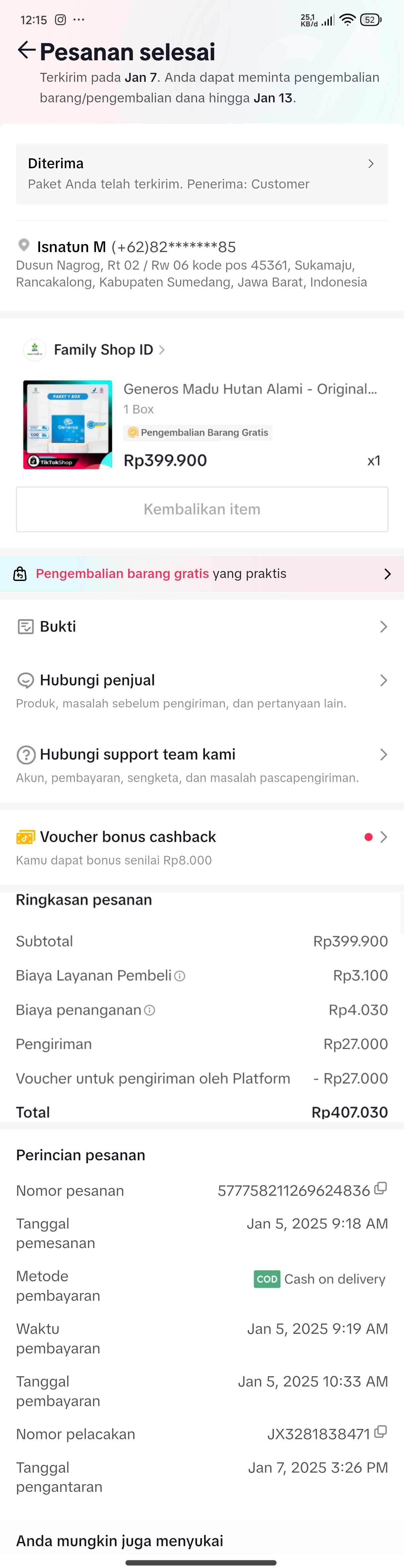Open Pengembalian barang gratis banner
Screen dimensions: 404x1568
pyautogui.click(x=201, y=574)
